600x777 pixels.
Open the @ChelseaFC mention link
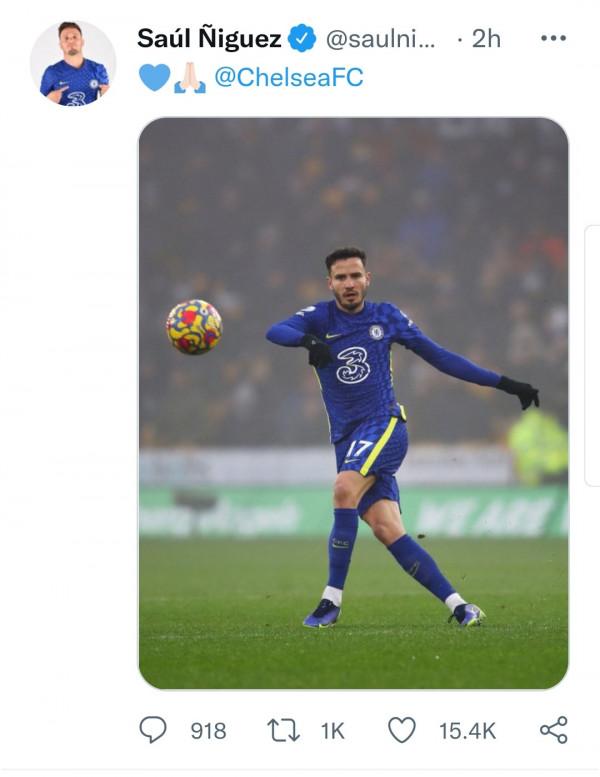(x=289, y=78)
